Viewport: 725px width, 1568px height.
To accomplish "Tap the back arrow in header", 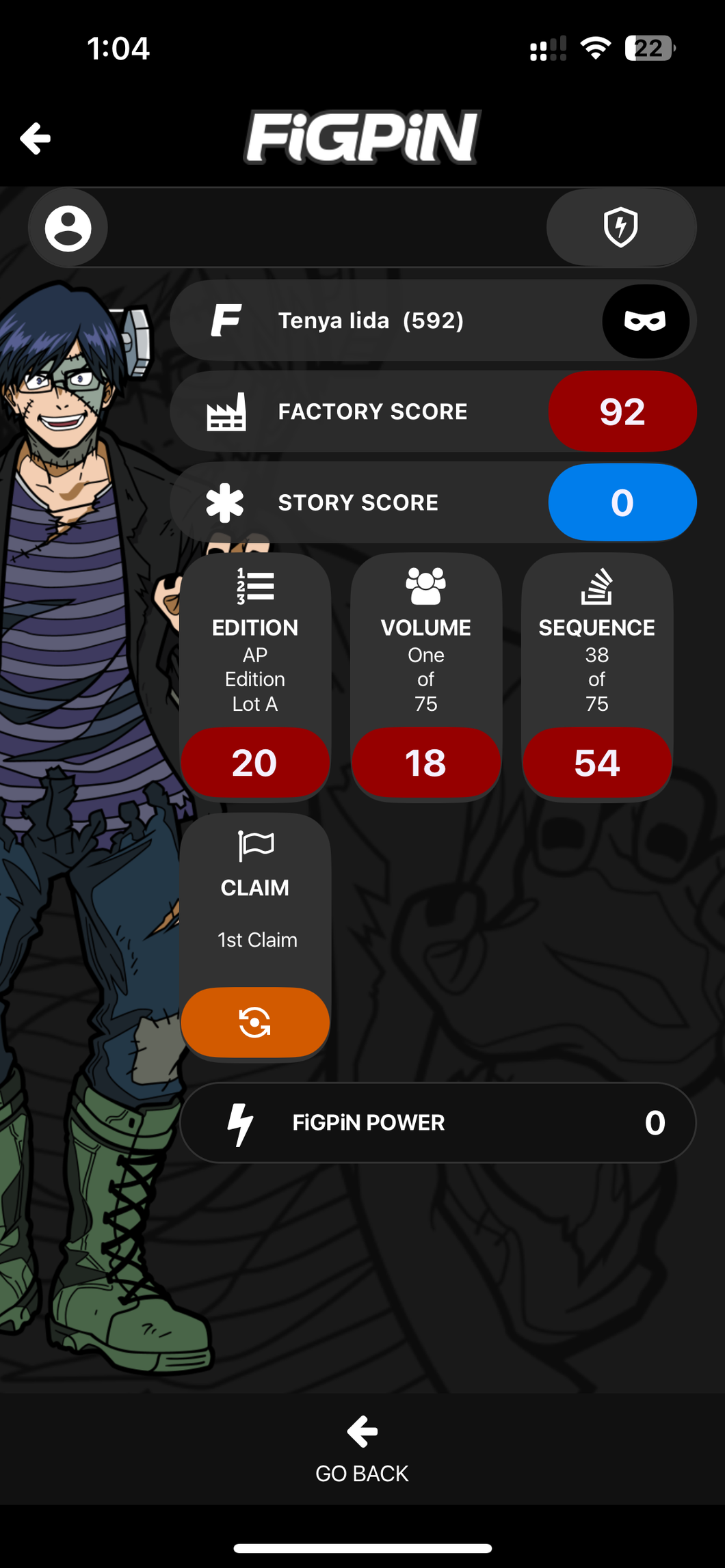I will 36,139.
